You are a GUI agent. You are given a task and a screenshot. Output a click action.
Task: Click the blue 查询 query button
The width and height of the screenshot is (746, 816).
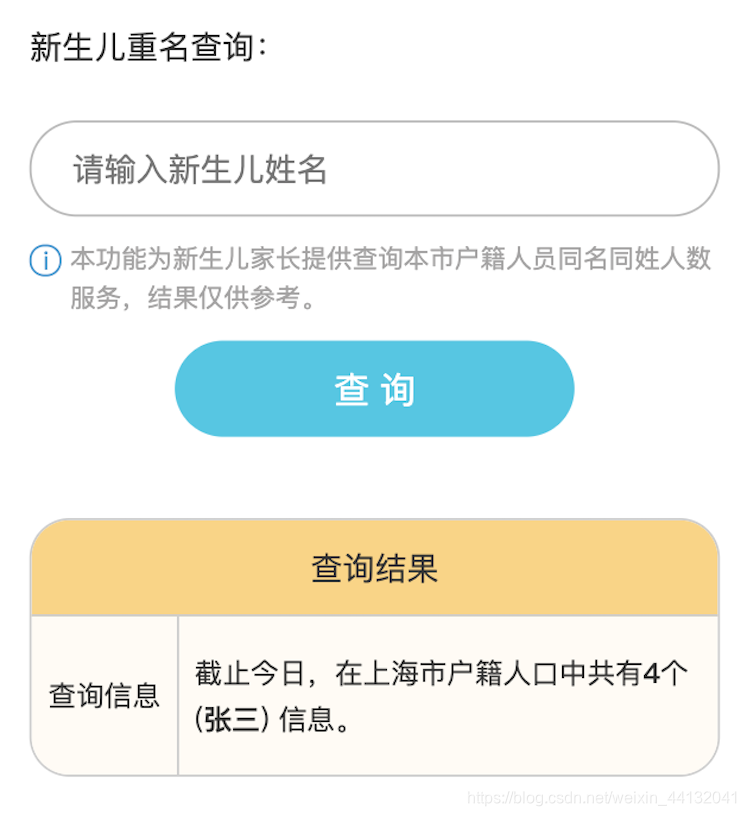374,388
